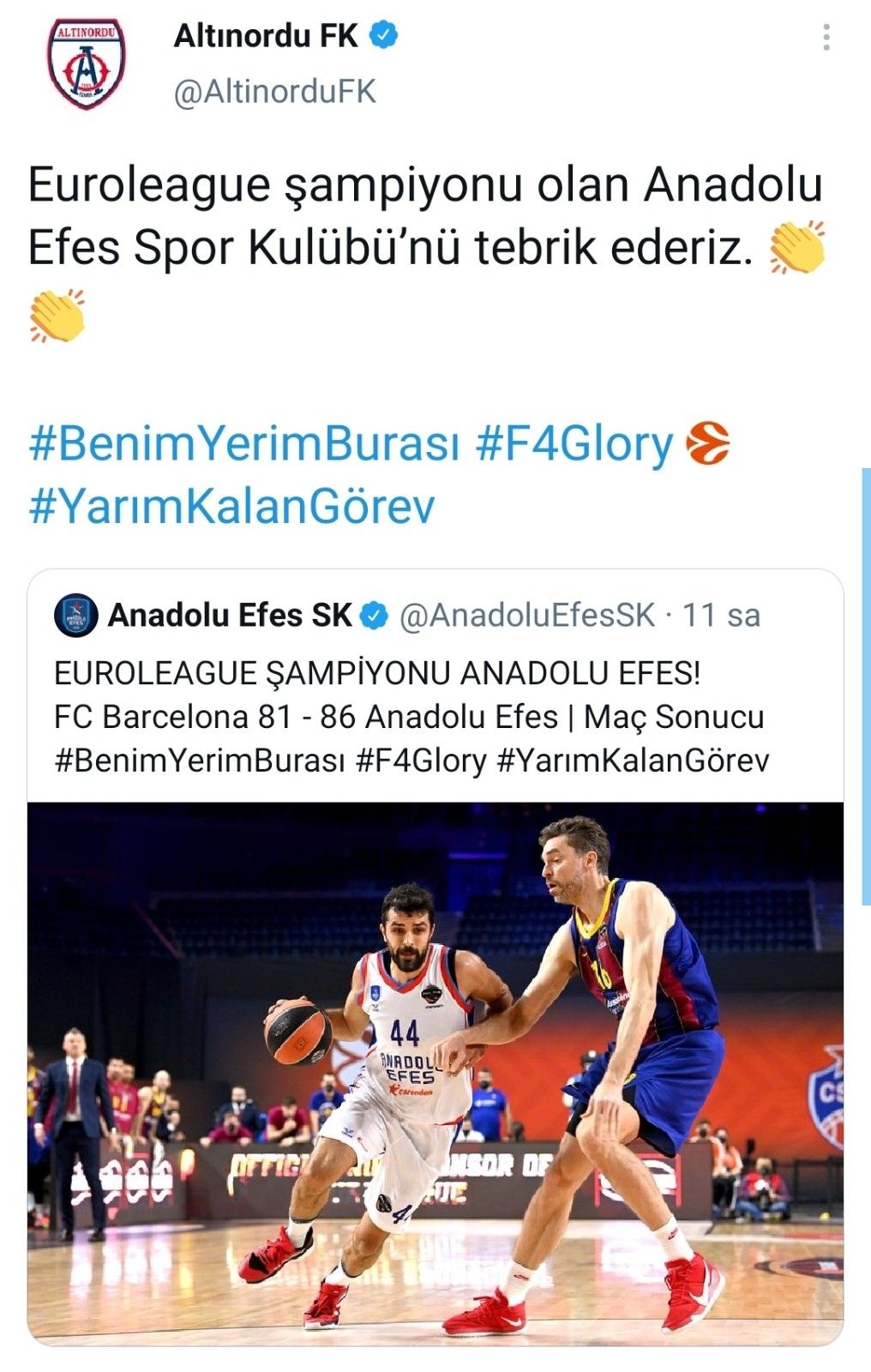Open the tweet overflow menu
871x1372 pixels.
(826, 38)
